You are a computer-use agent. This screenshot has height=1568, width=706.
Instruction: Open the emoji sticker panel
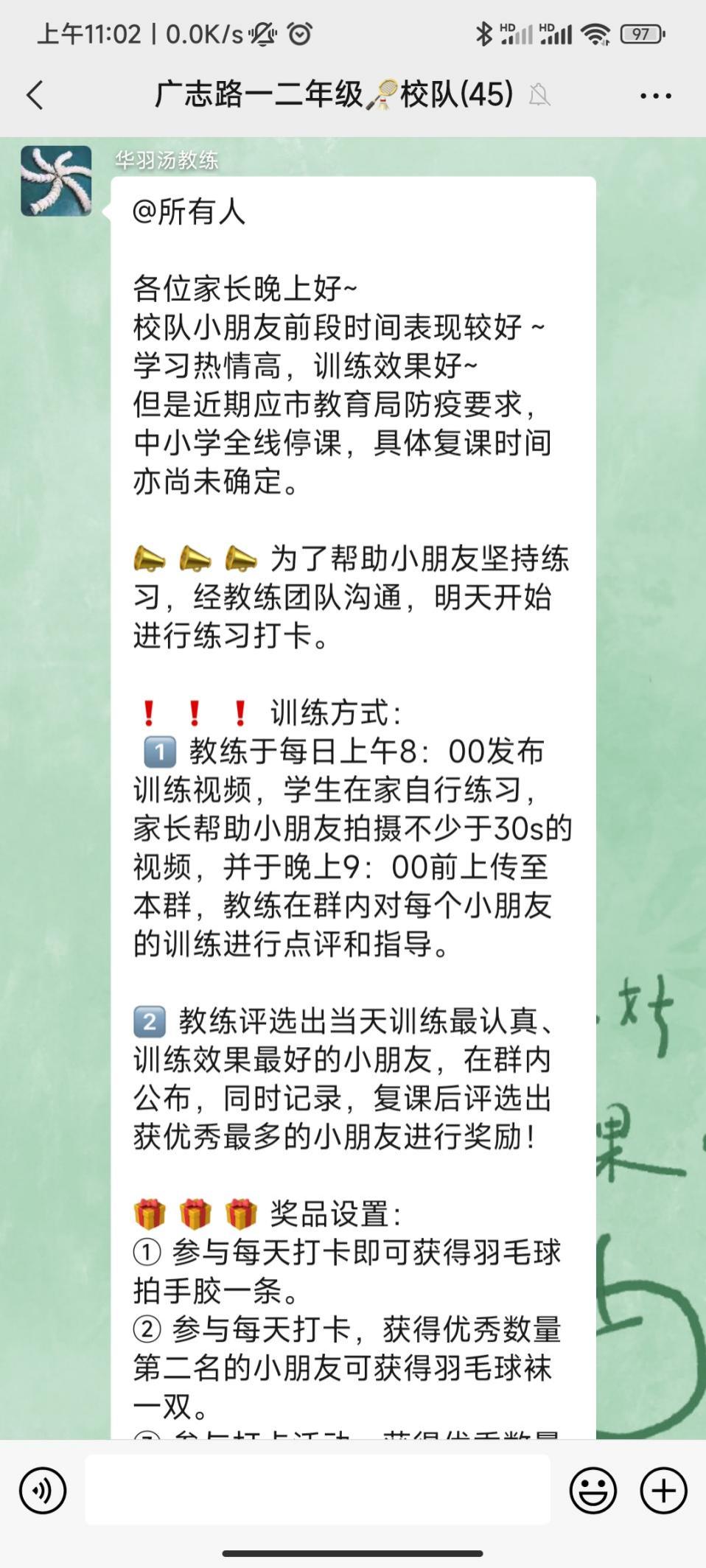click(x=593, y=1490)
